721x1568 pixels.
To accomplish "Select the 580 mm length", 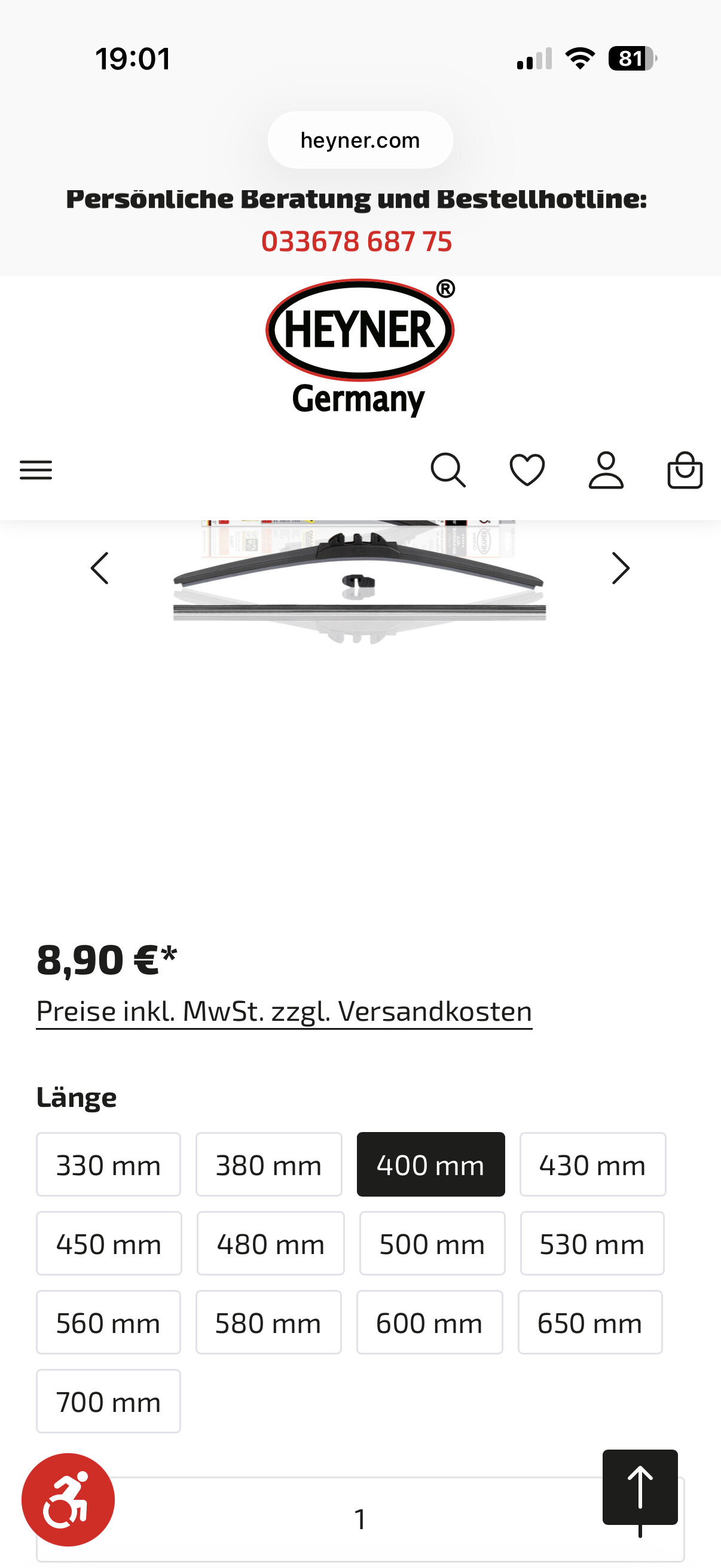I will [x=268, y=1323].
